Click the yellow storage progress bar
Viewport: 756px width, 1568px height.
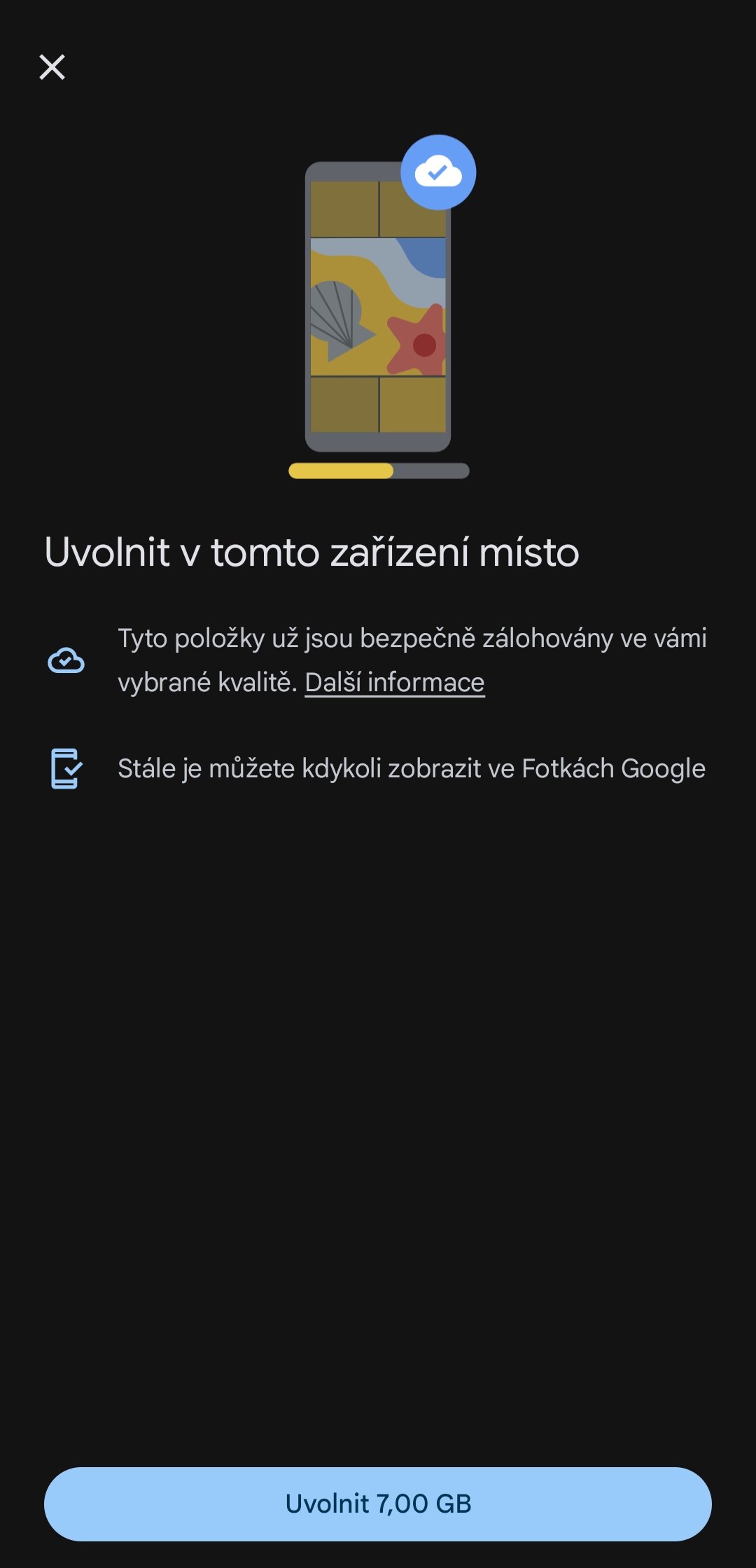[339, 471]
